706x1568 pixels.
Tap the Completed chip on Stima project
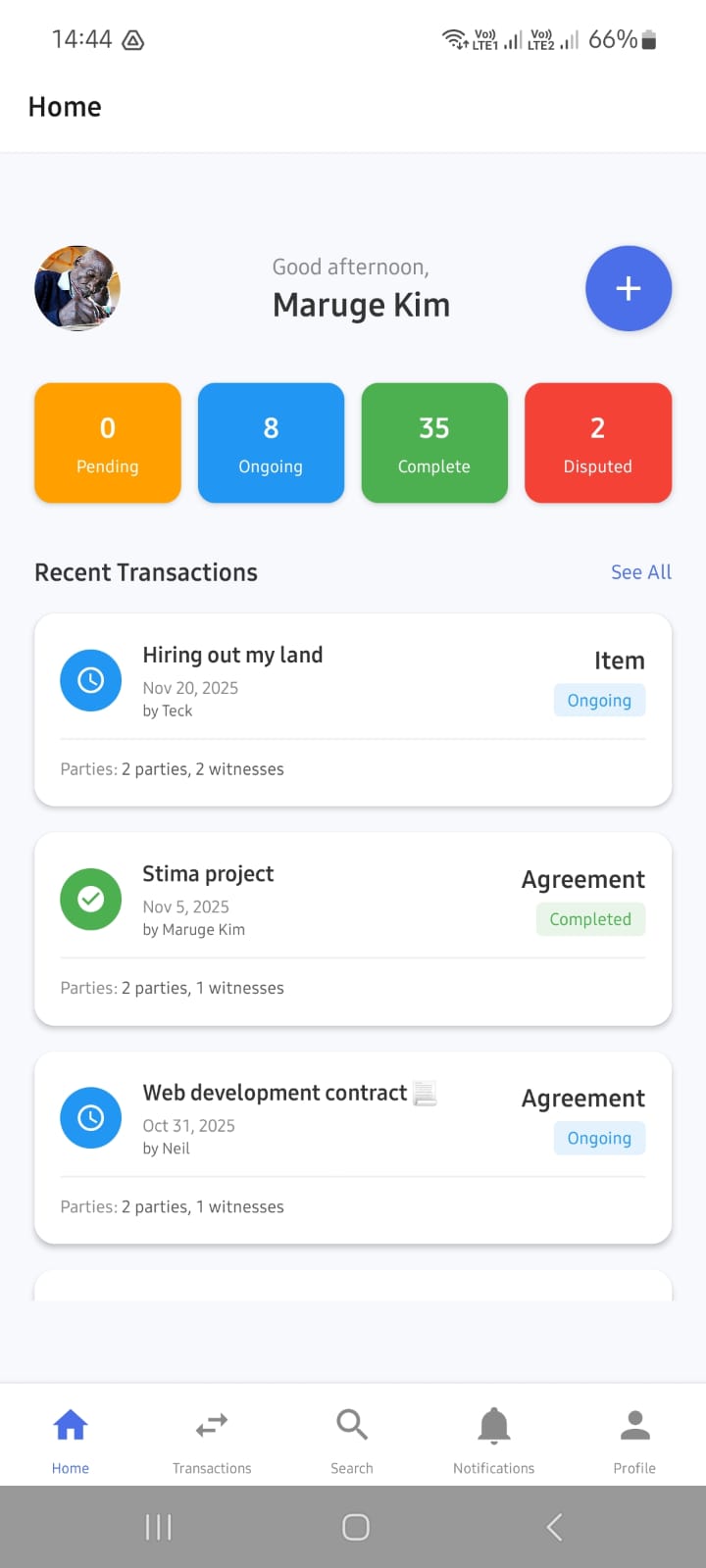pos(590,919)
